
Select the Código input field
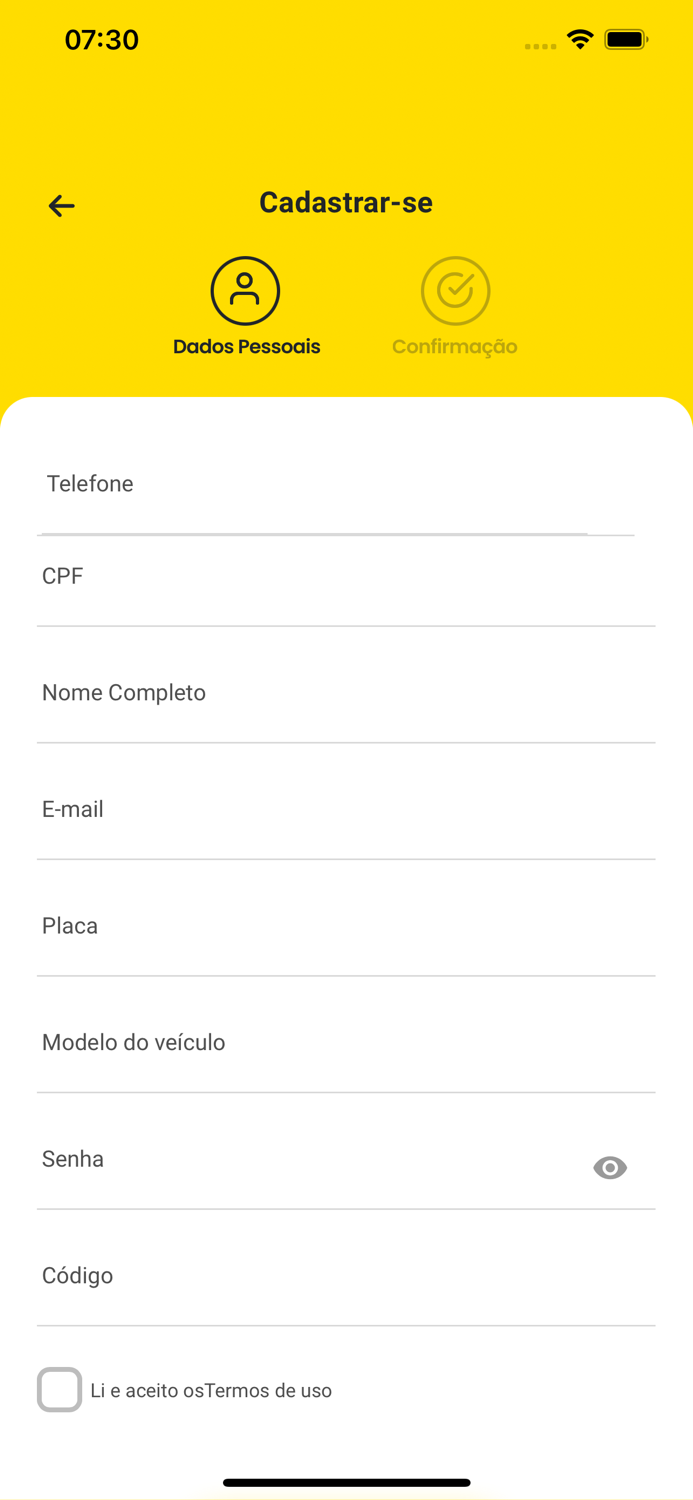point(345,1277)
